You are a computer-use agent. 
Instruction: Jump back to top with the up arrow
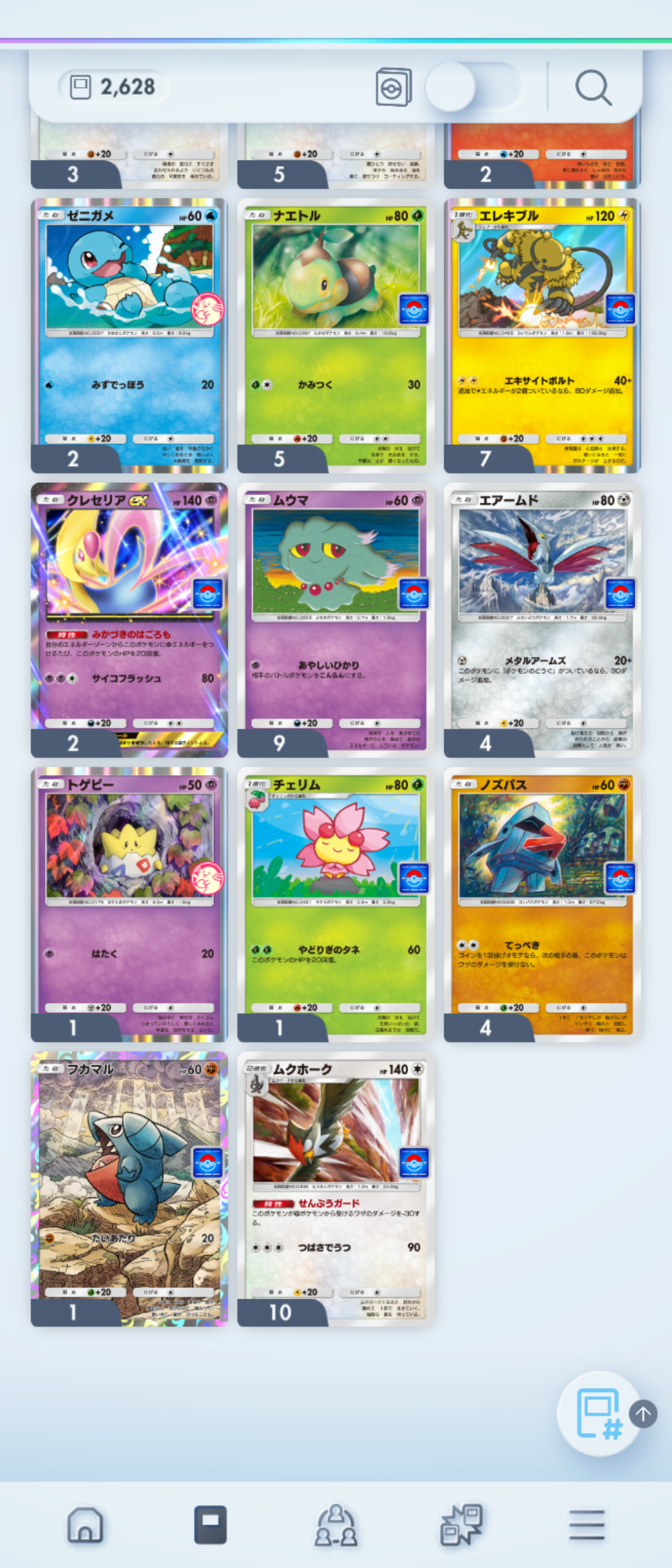point(643,1414)
